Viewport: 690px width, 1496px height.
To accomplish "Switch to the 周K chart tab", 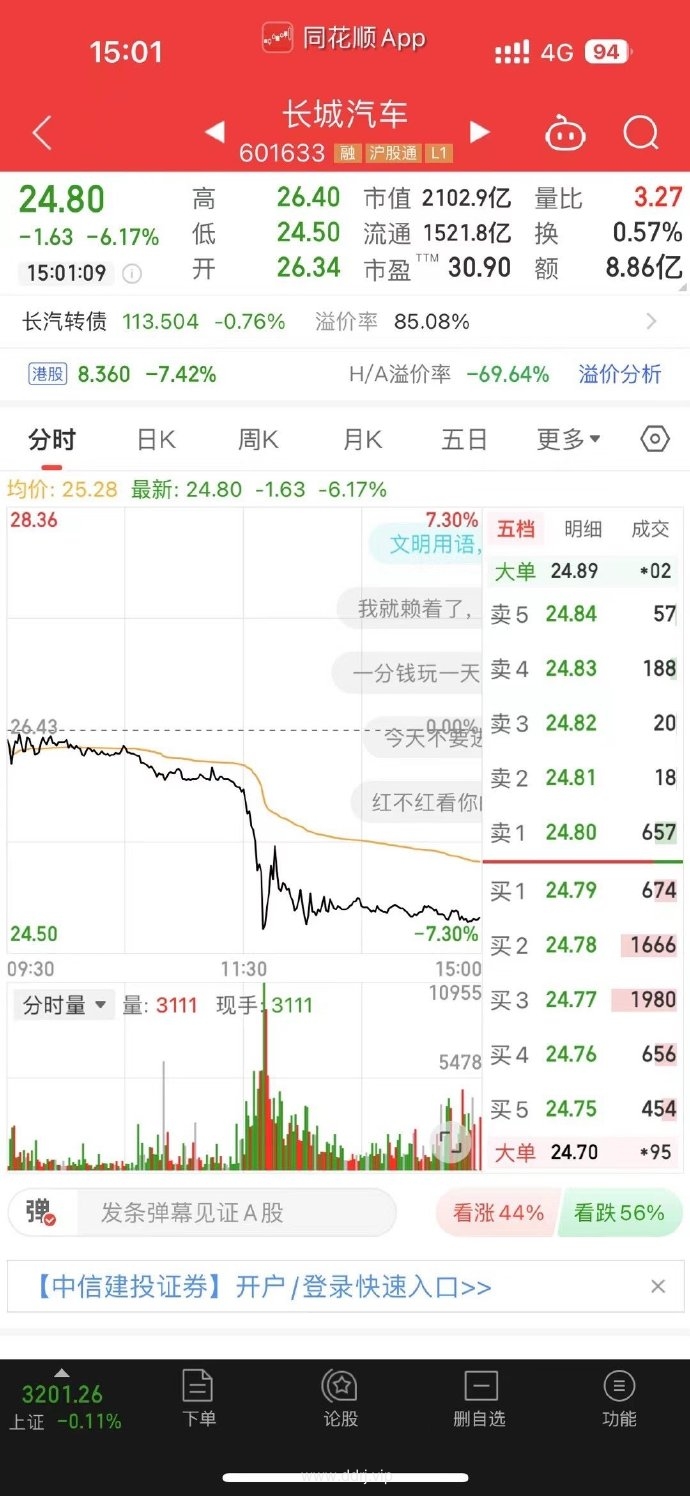I will pos(258,440).
